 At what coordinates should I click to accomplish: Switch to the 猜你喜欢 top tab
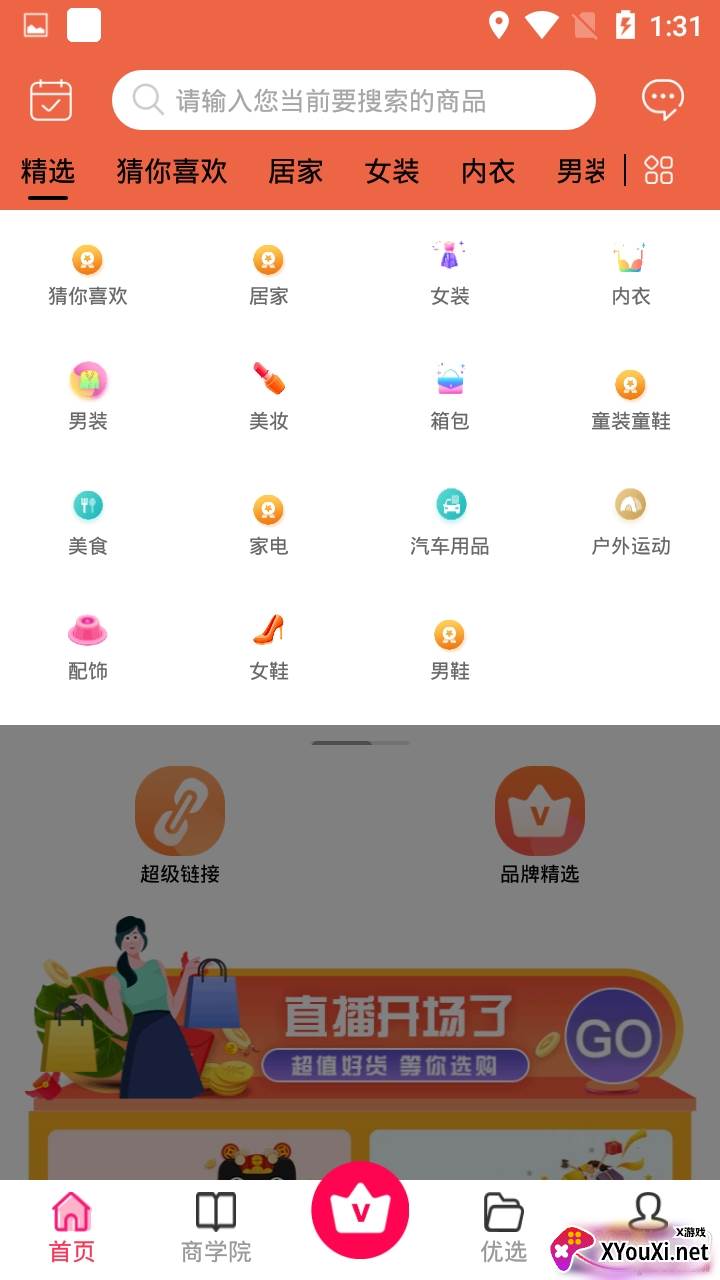pyautogui.click(x=172, y=172)
